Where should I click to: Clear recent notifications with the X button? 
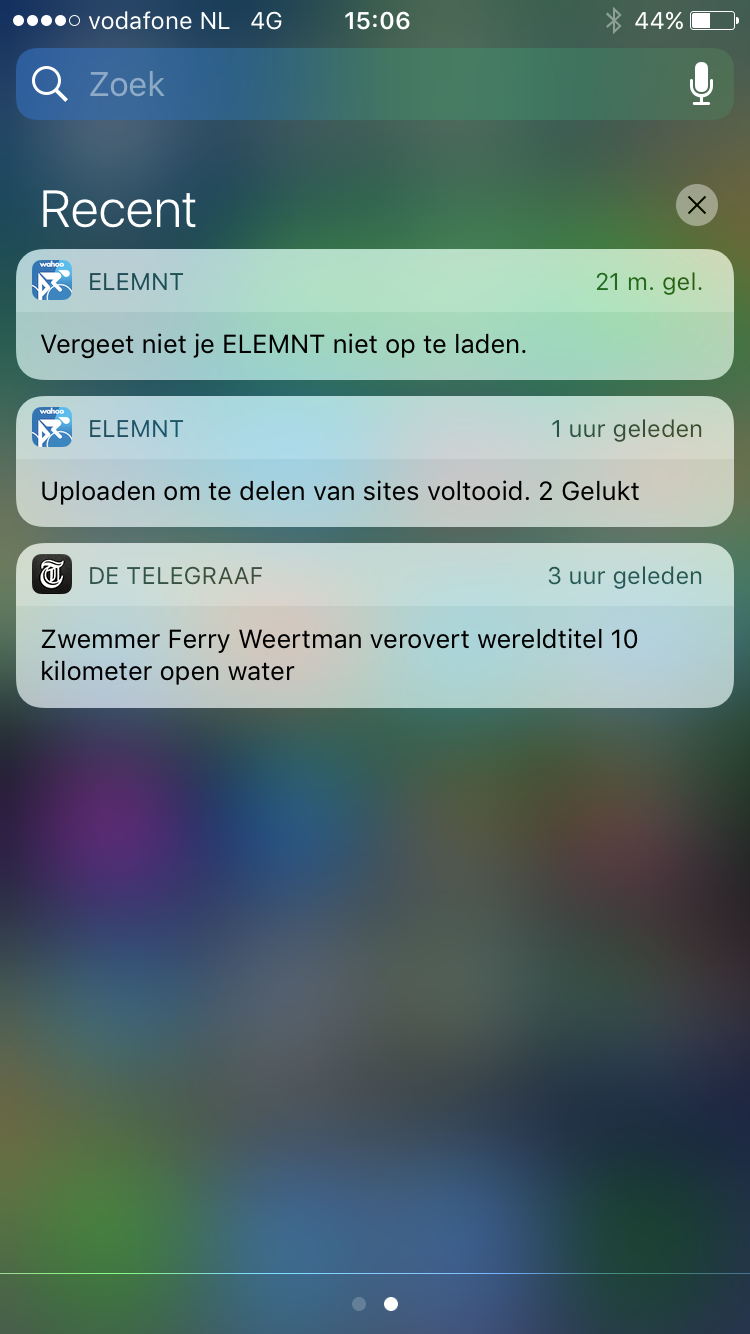pyautogui.click(x=697, y=205)
